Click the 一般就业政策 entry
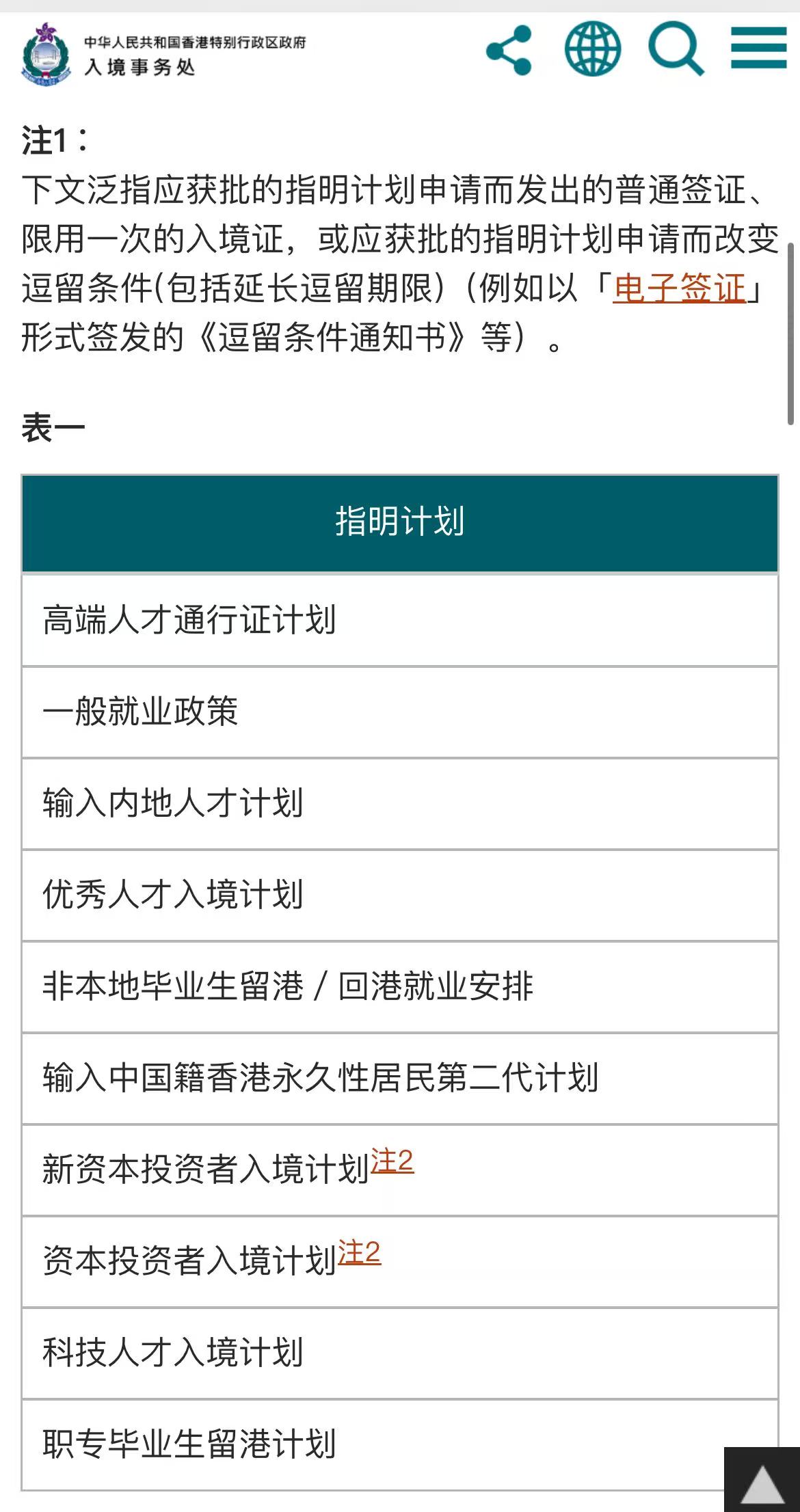Viewport: 800px width, 1512px height. point(399,711)
